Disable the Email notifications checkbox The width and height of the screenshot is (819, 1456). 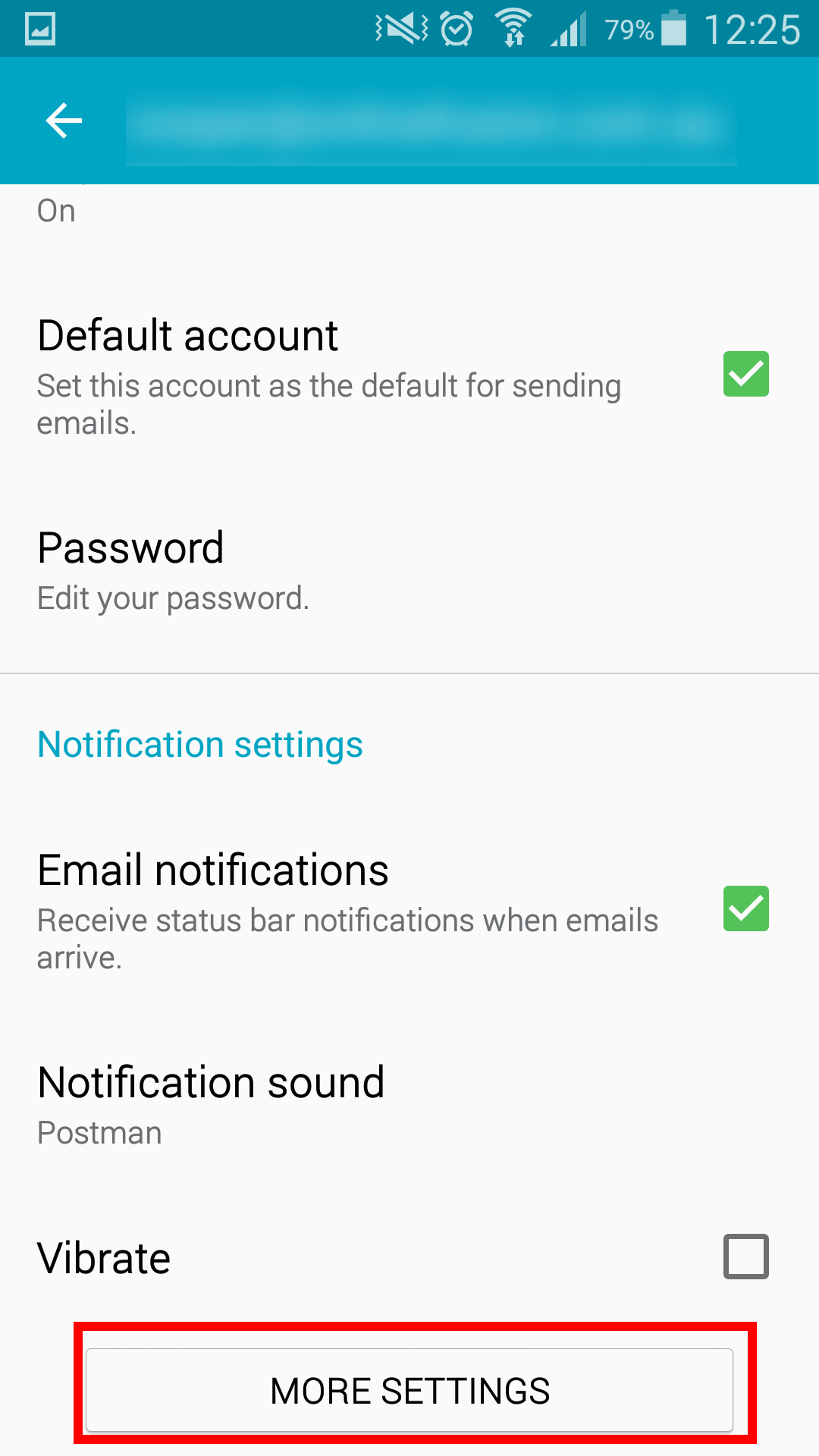point(745,908)
